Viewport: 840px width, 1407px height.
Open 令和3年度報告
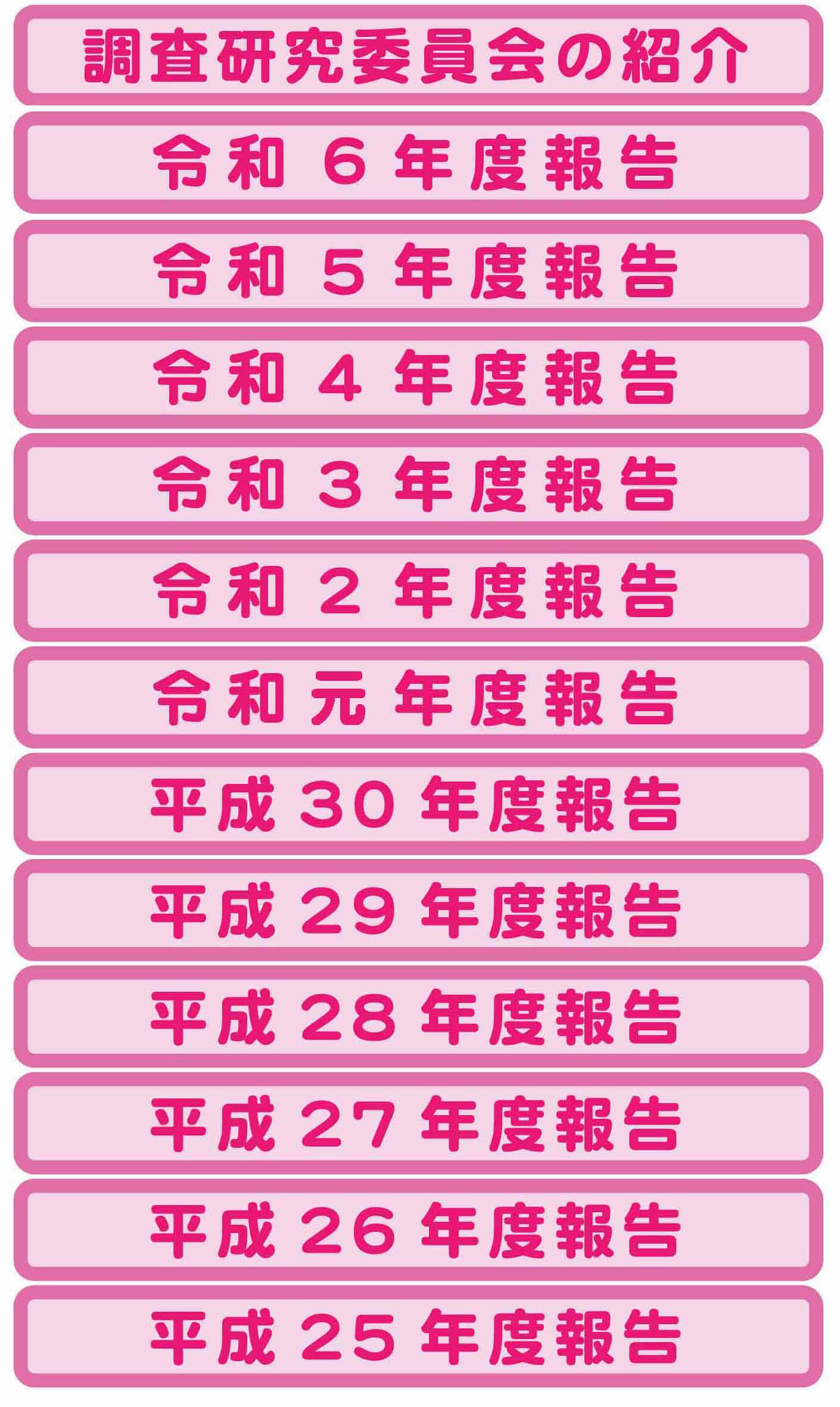click(418, 484)
